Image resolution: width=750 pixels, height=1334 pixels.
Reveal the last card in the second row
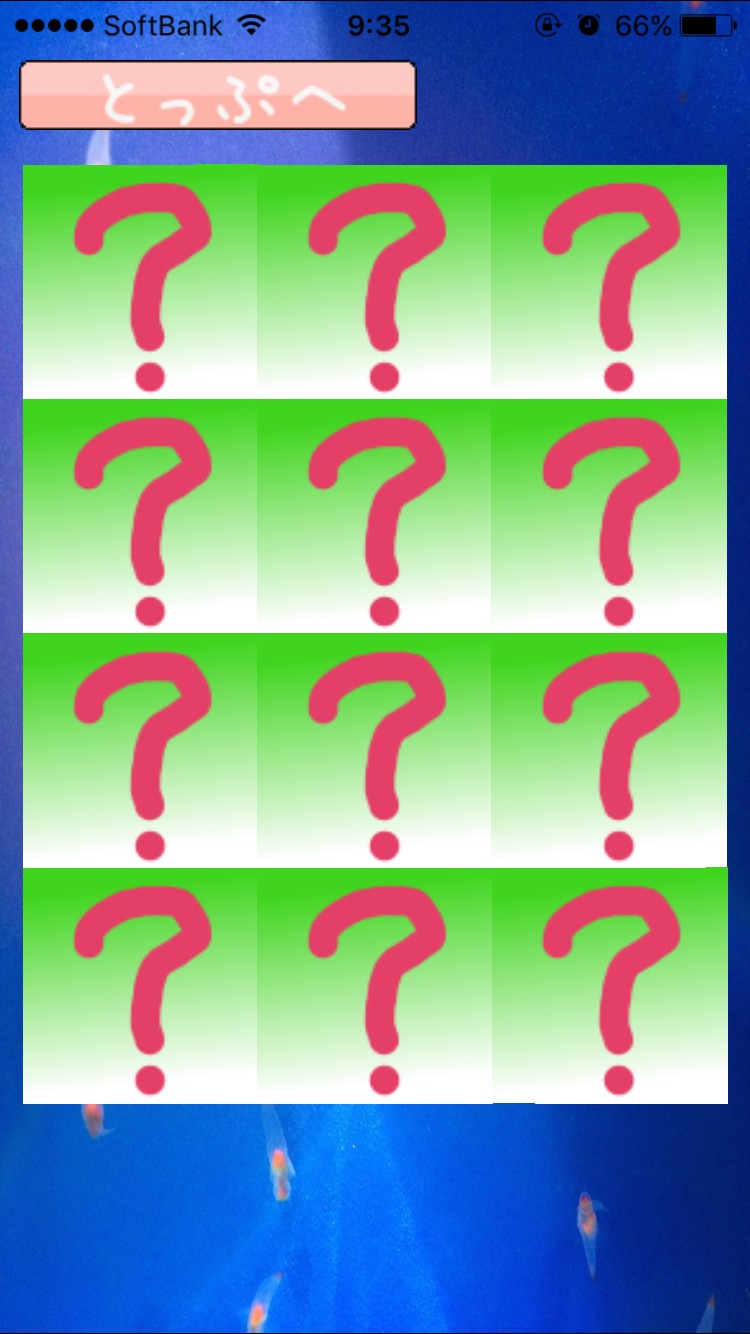[x=609, y=516]
